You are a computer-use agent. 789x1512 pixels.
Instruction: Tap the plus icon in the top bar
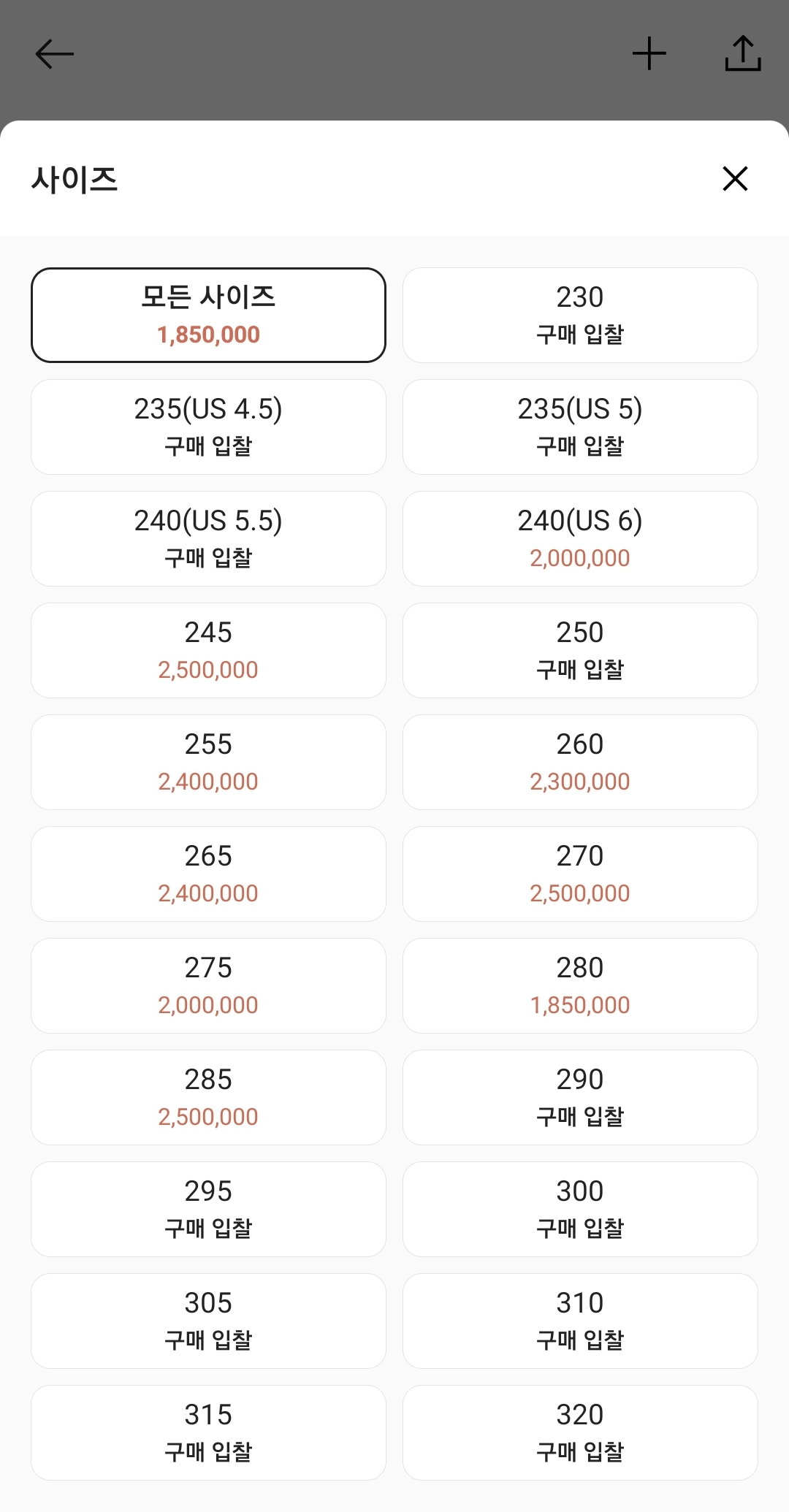[649, 54]
